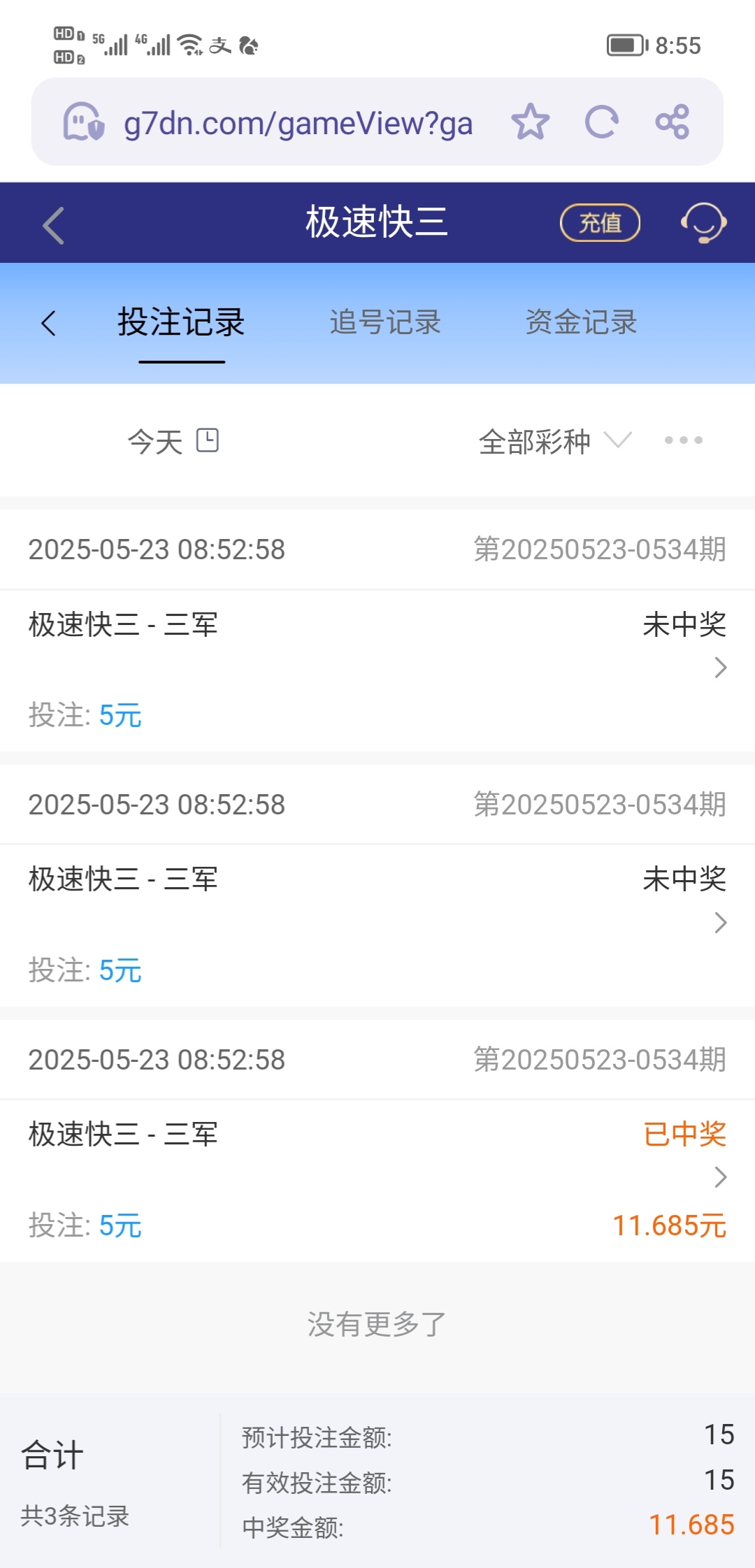Open the browser site security shield icon
The height and width of the screenshot is (1568, 755).
click(84, 122)
